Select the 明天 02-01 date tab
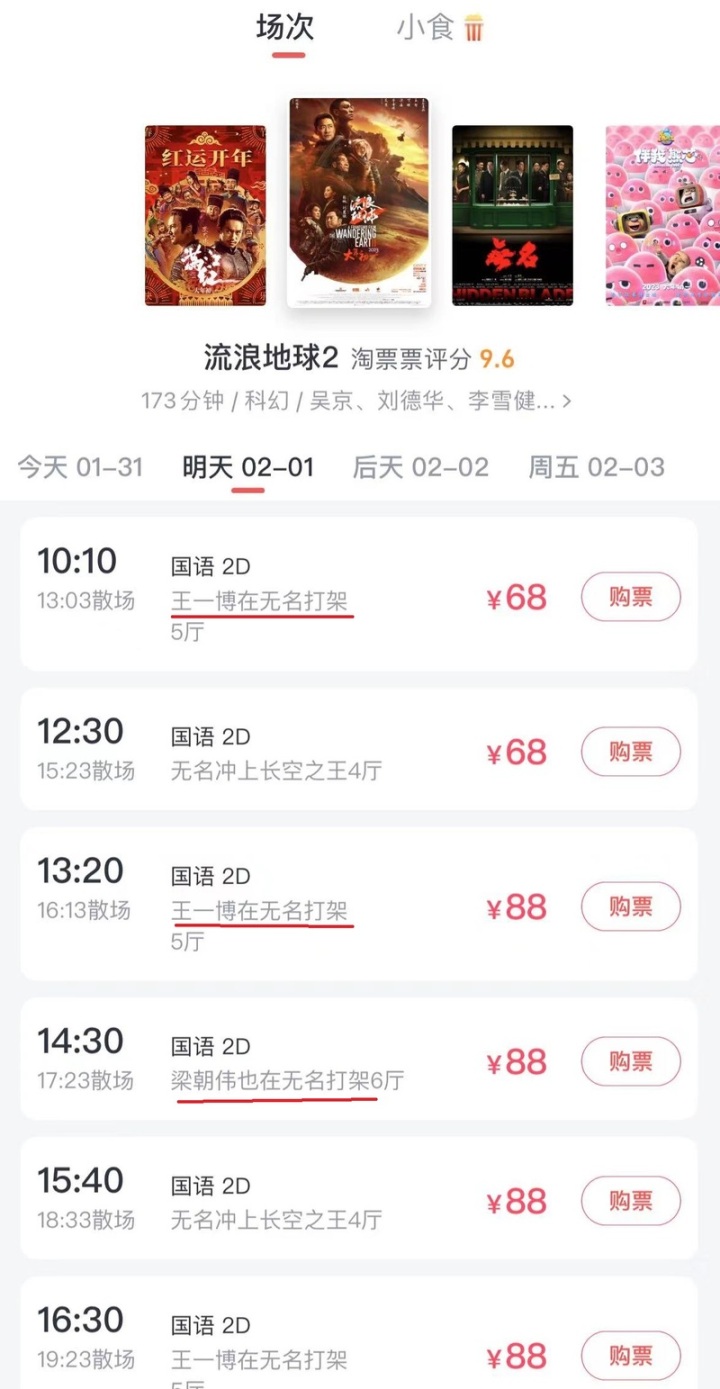Viewport: 720px width, 1389px height. [x=248, y=467]
